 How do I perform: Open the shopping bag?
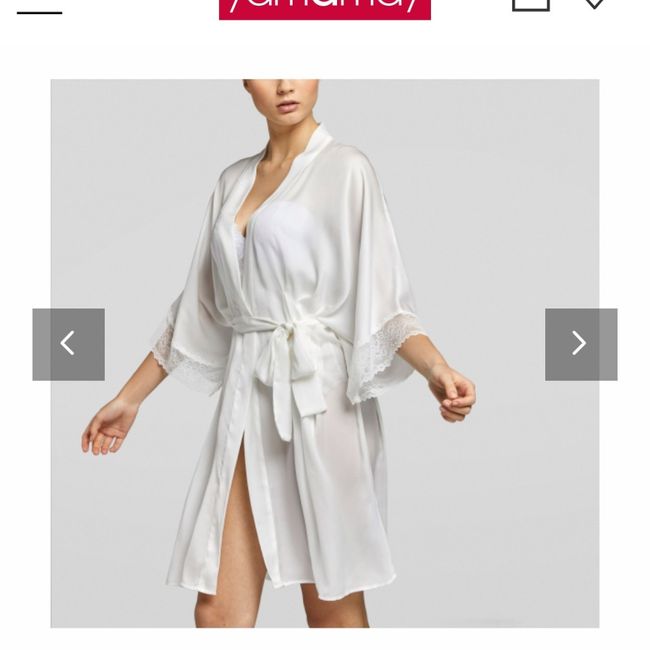click(x=531, y=5)
